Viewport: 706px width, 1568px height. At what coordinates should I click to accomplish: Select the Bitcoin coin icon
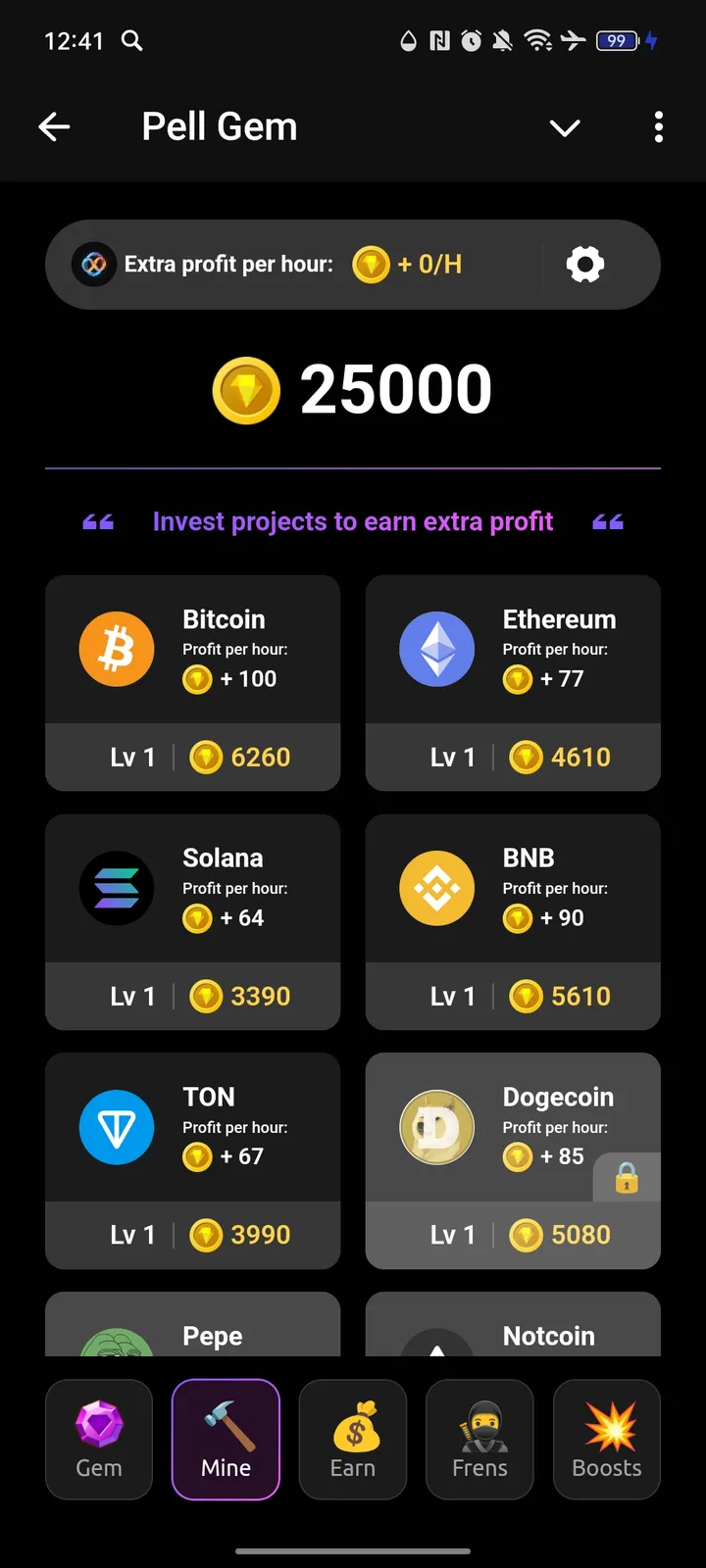pyautogui.click(x=117, y=648)
